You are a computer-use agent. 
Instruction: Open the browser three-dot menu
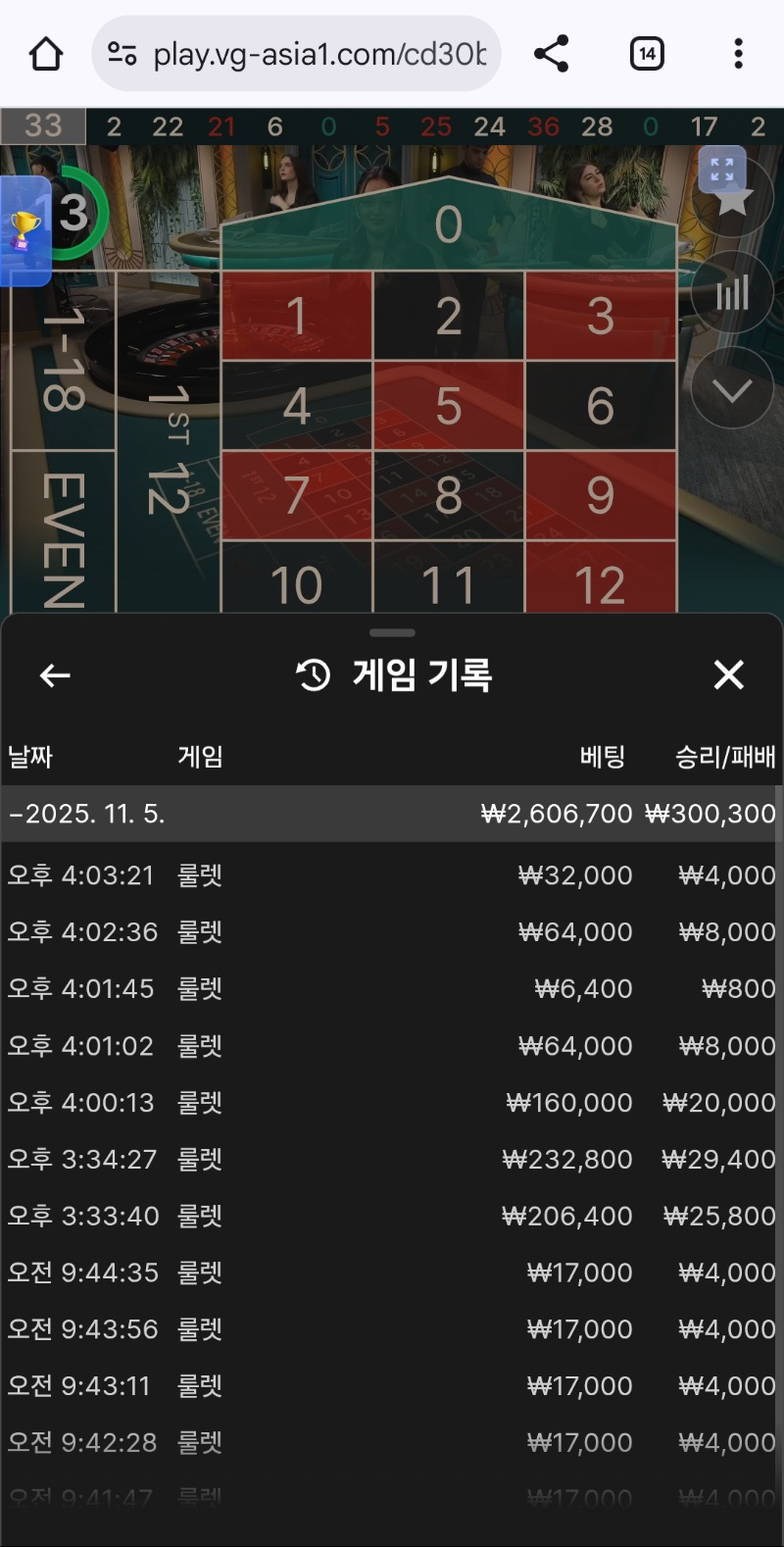click(737, 53)
